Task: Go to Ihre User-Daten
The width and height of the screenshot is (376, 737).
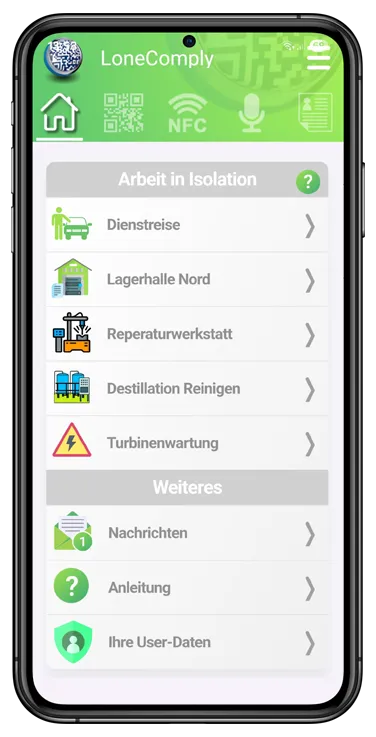Action: (187, 642)
